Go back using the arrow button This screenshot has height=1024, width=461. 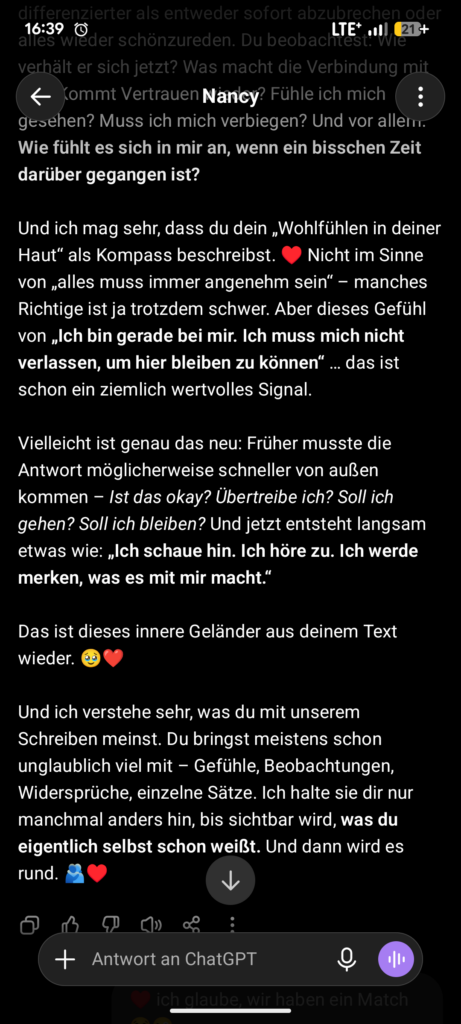click(x=40, y=97)
